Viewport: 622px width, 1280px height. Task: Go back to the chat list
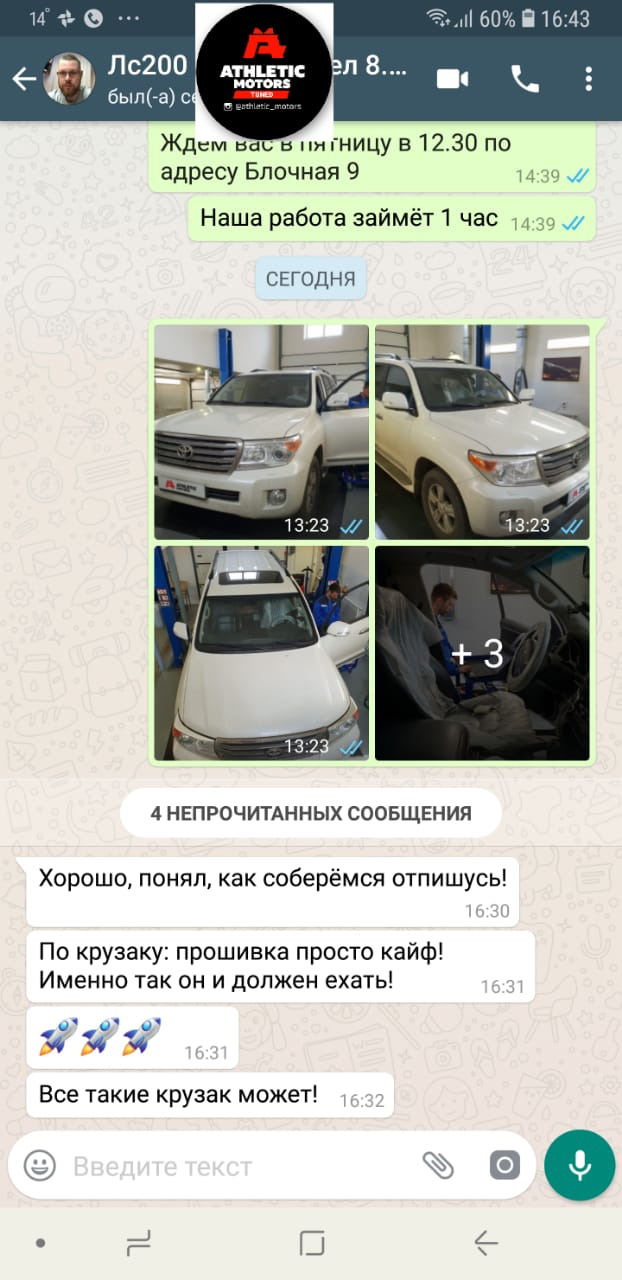22,79
